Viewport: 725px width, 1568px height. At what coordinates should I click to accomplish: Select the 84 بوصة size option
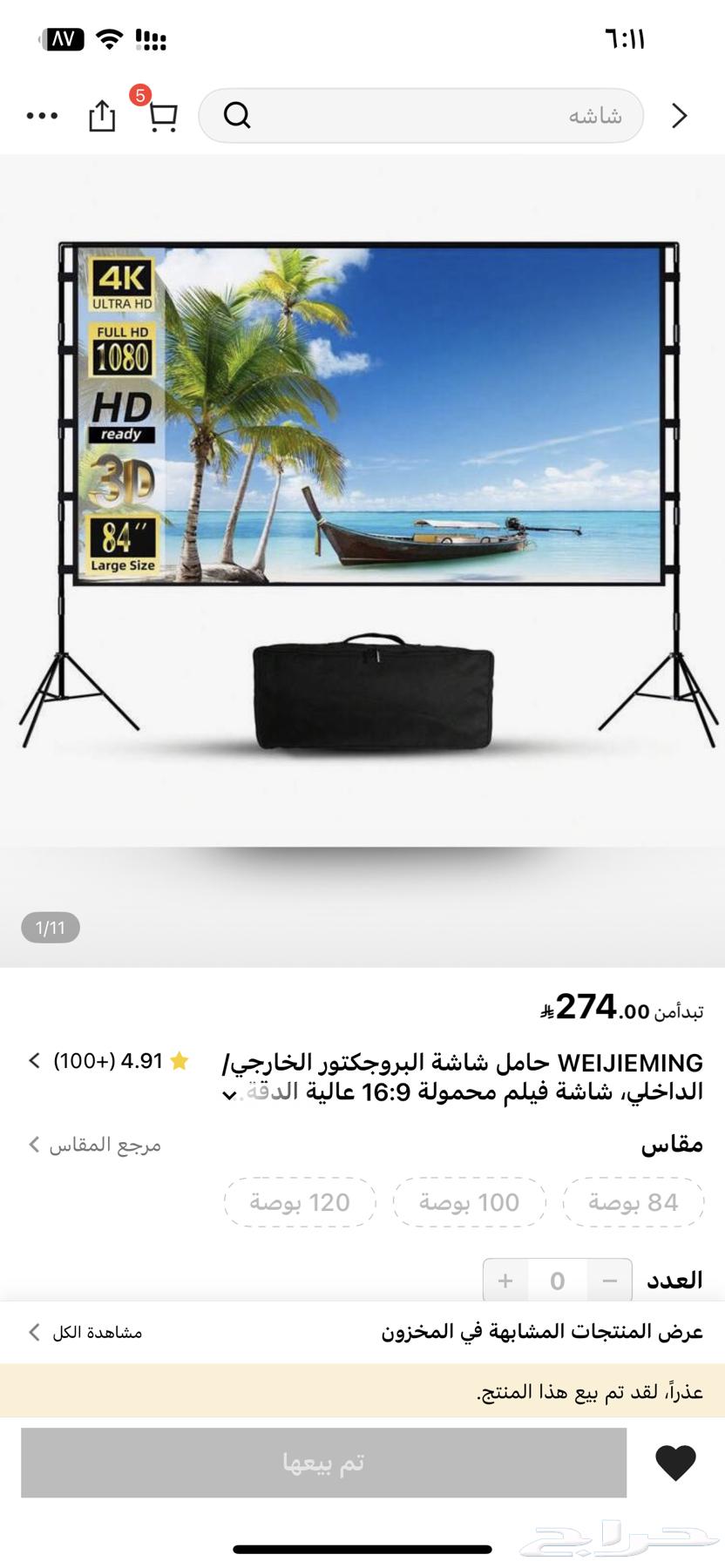pyautogui.click(x=633, y=1202)
